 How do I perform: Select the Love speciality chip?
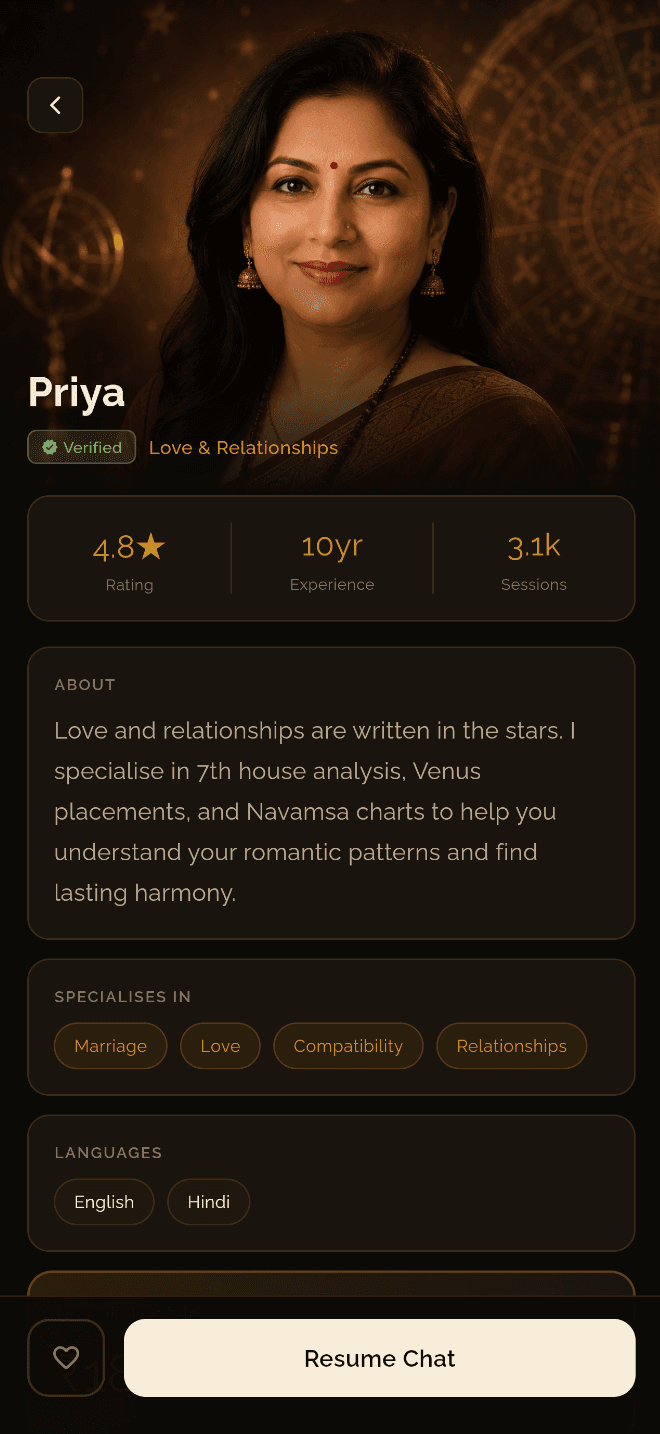coord(220,1046)
